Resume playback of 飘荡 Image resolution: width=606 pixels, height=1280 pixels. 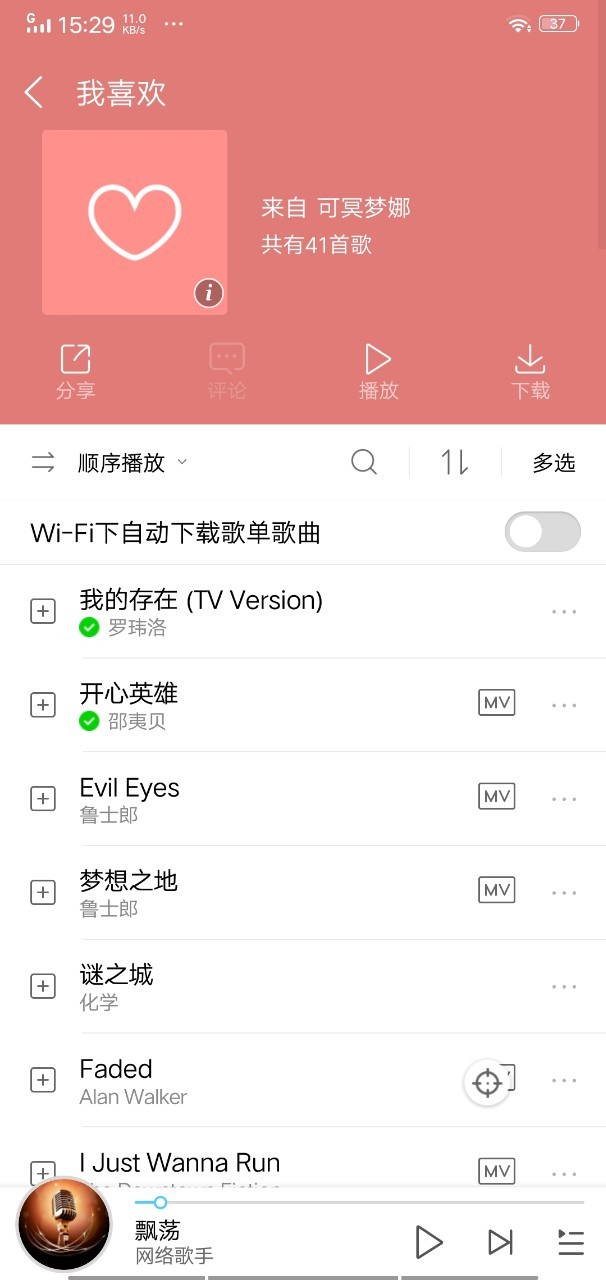(x=429, y=1242)
